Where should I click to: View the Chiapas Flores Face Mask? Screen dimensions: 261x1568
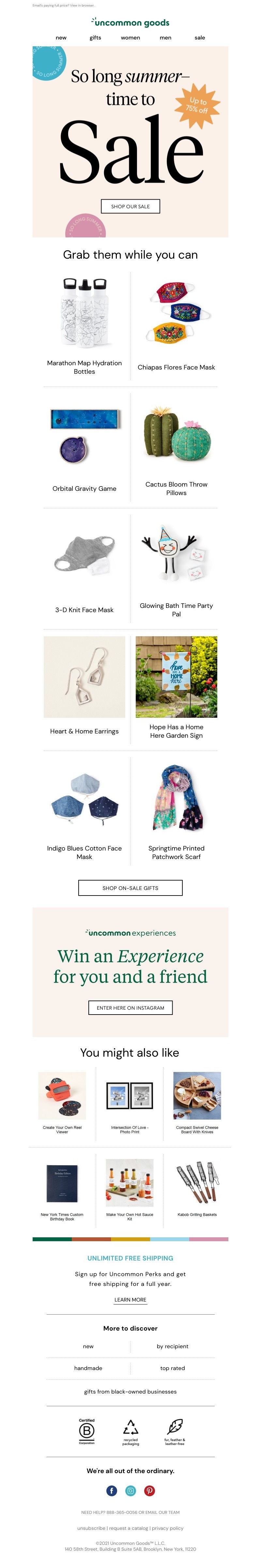pyautogui.click(x=176, y=367)
